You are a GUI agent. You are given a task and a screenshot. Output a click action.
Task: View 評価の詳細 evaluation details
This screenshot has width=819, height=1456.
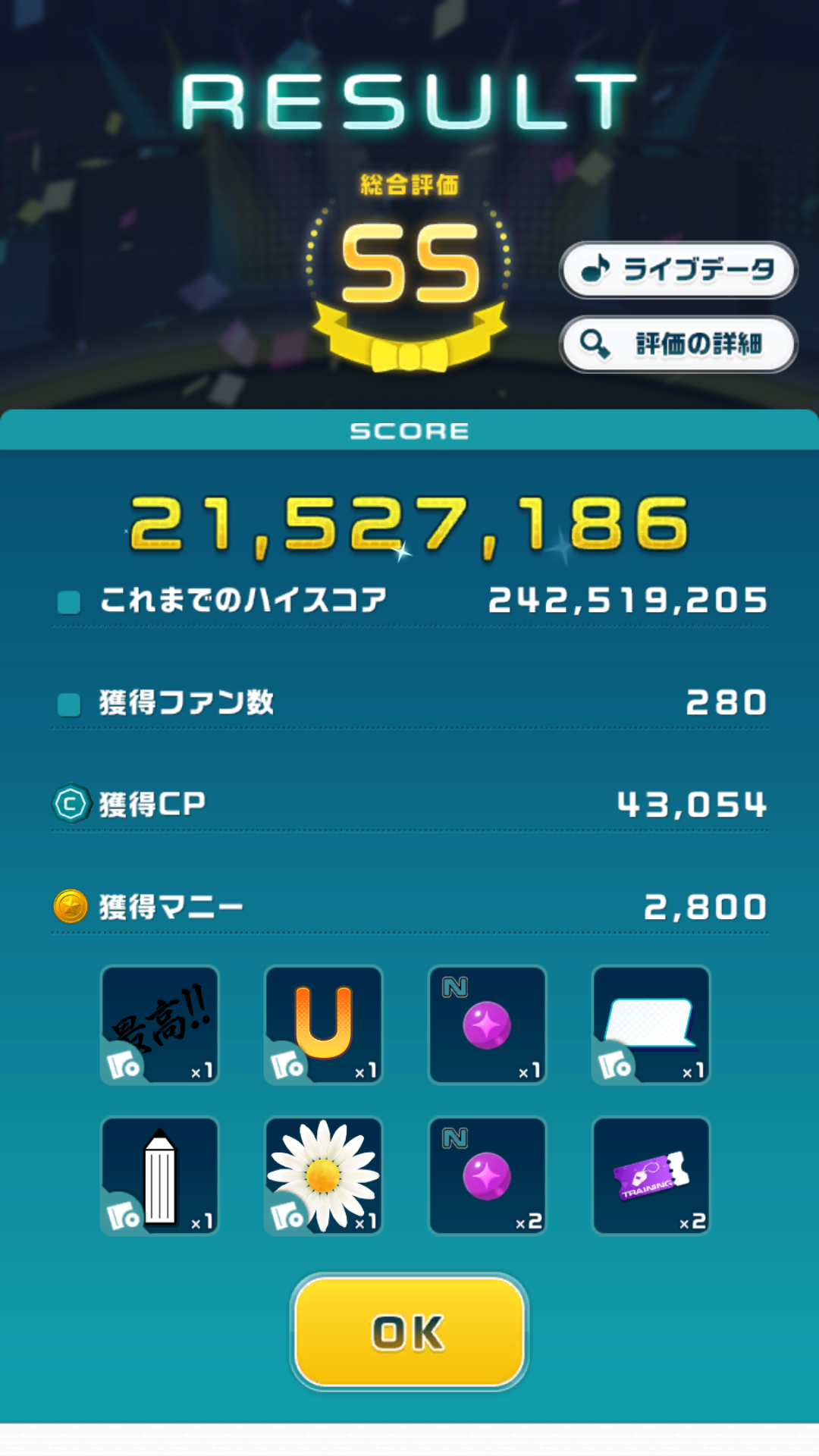678,344
